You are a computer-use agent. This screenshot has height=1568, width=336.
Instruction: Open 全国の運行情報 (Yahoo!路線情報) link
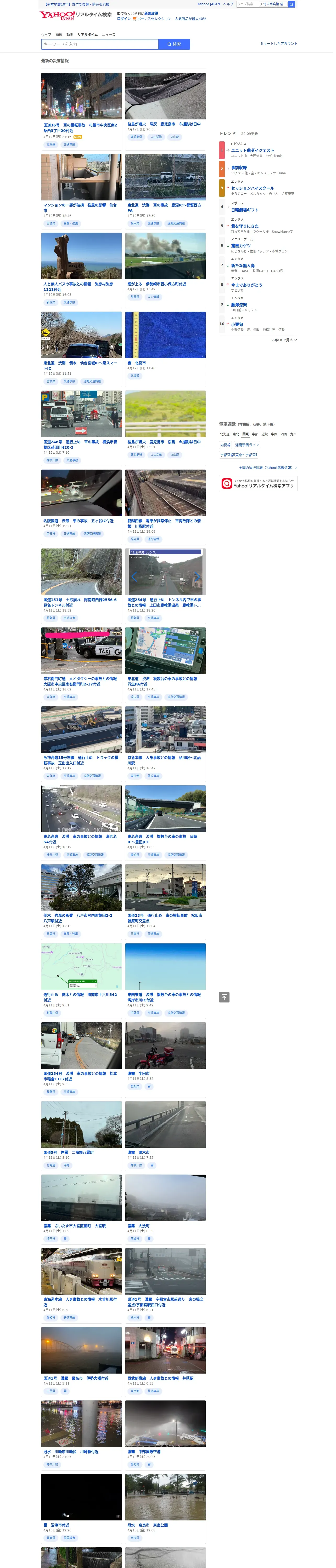tap(267, 468)
